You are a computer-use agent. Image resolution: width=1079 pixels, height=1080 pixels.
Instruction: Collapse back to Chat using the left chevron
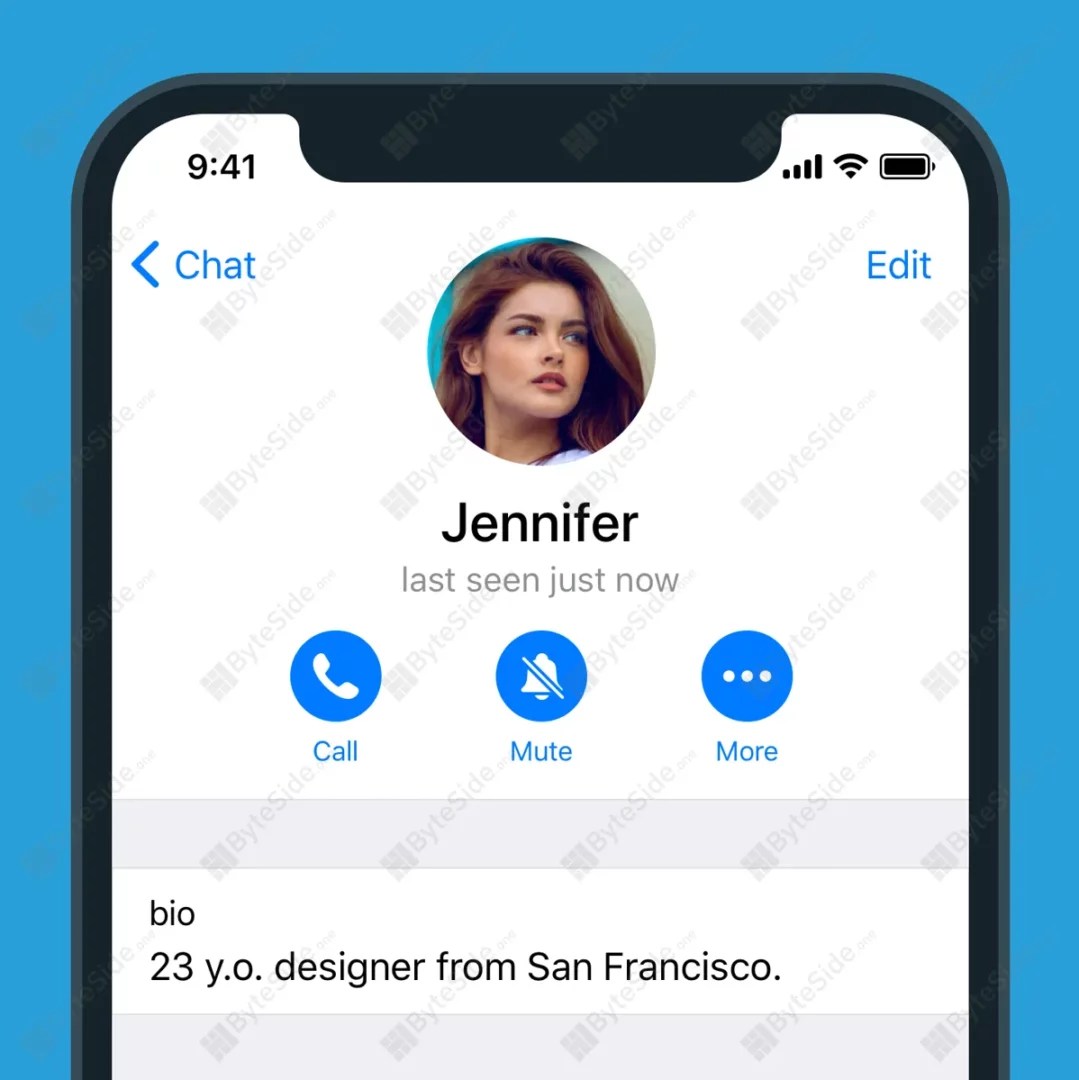coord(146,265)
